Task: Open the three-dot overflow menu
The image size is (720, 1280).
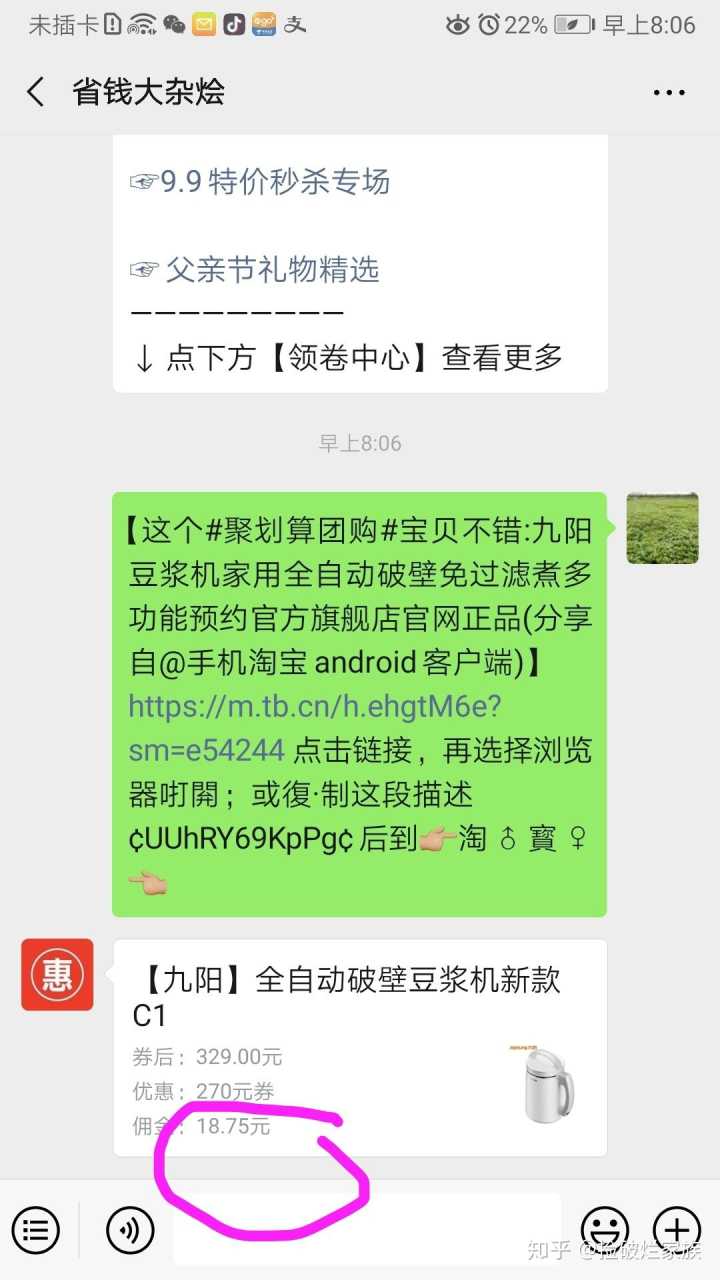Action: coord(669,93)
